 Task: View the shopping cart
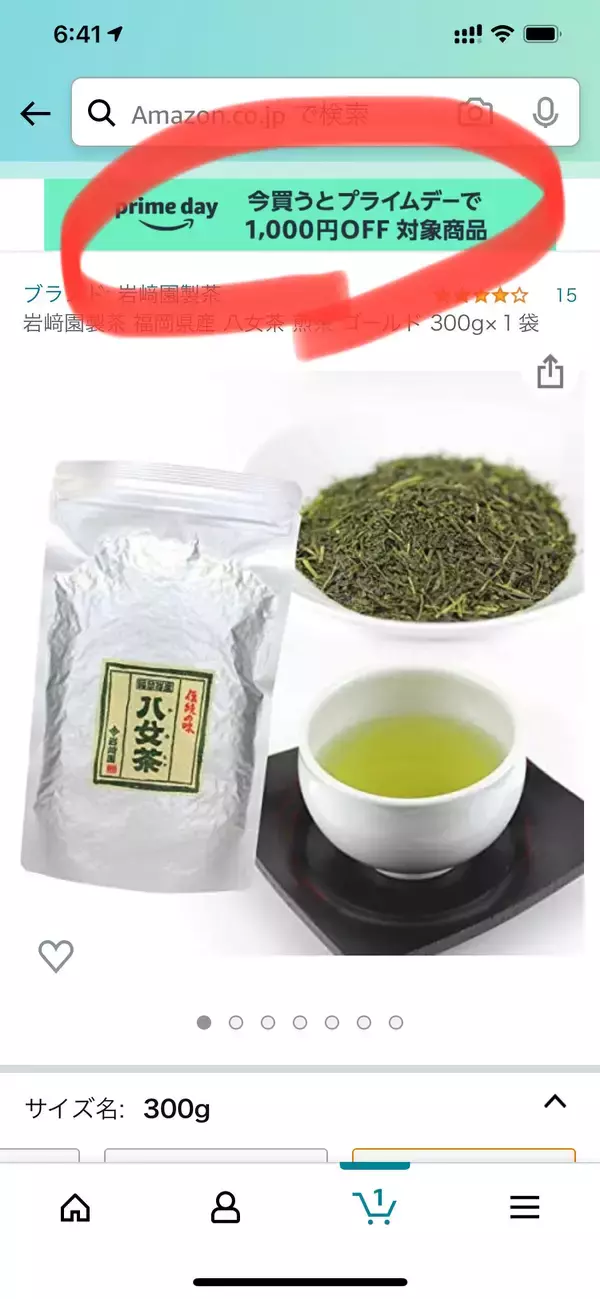point(375,1205)
